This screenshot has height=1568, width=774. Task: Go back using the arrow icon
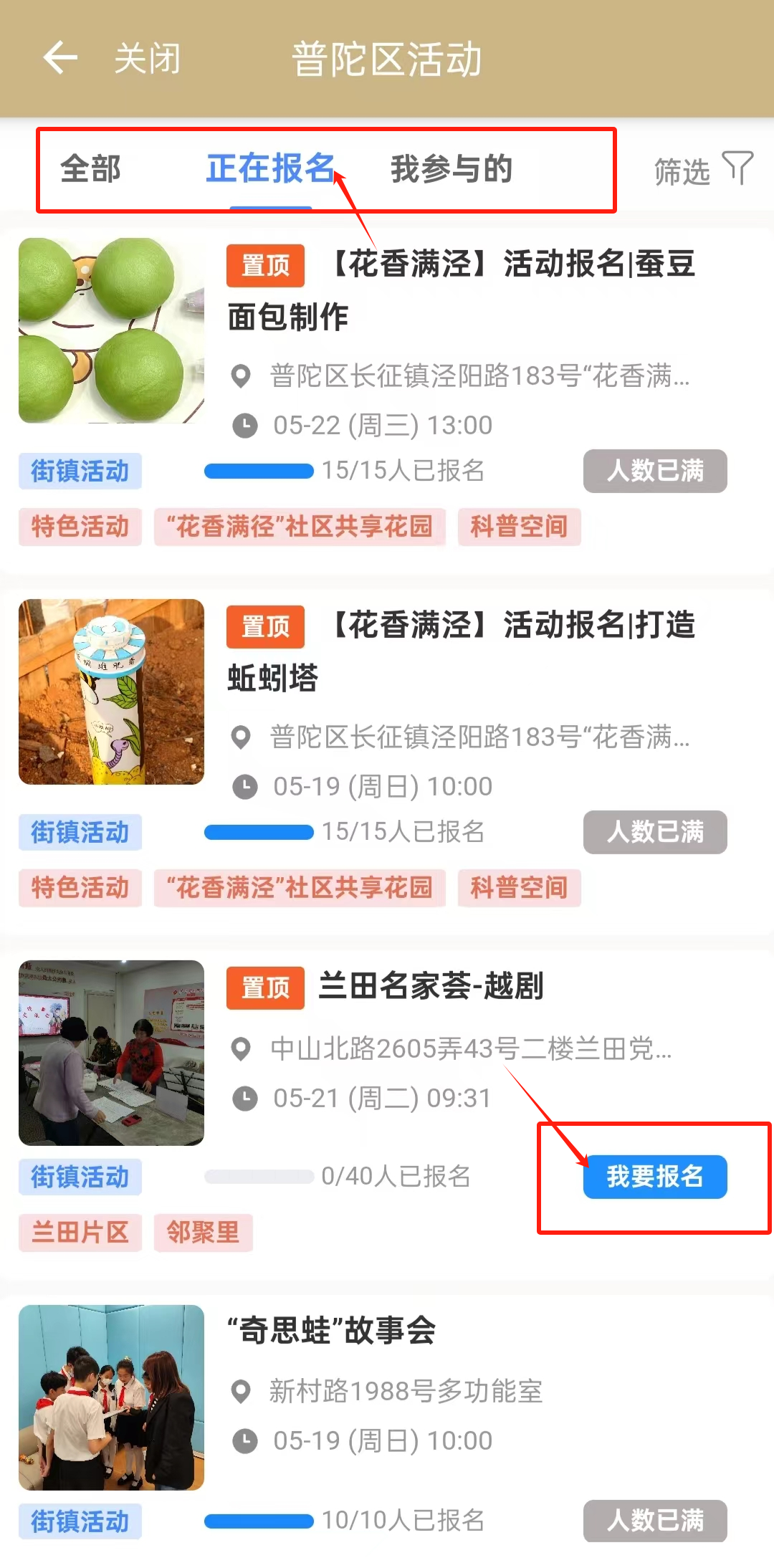point(60,58)
